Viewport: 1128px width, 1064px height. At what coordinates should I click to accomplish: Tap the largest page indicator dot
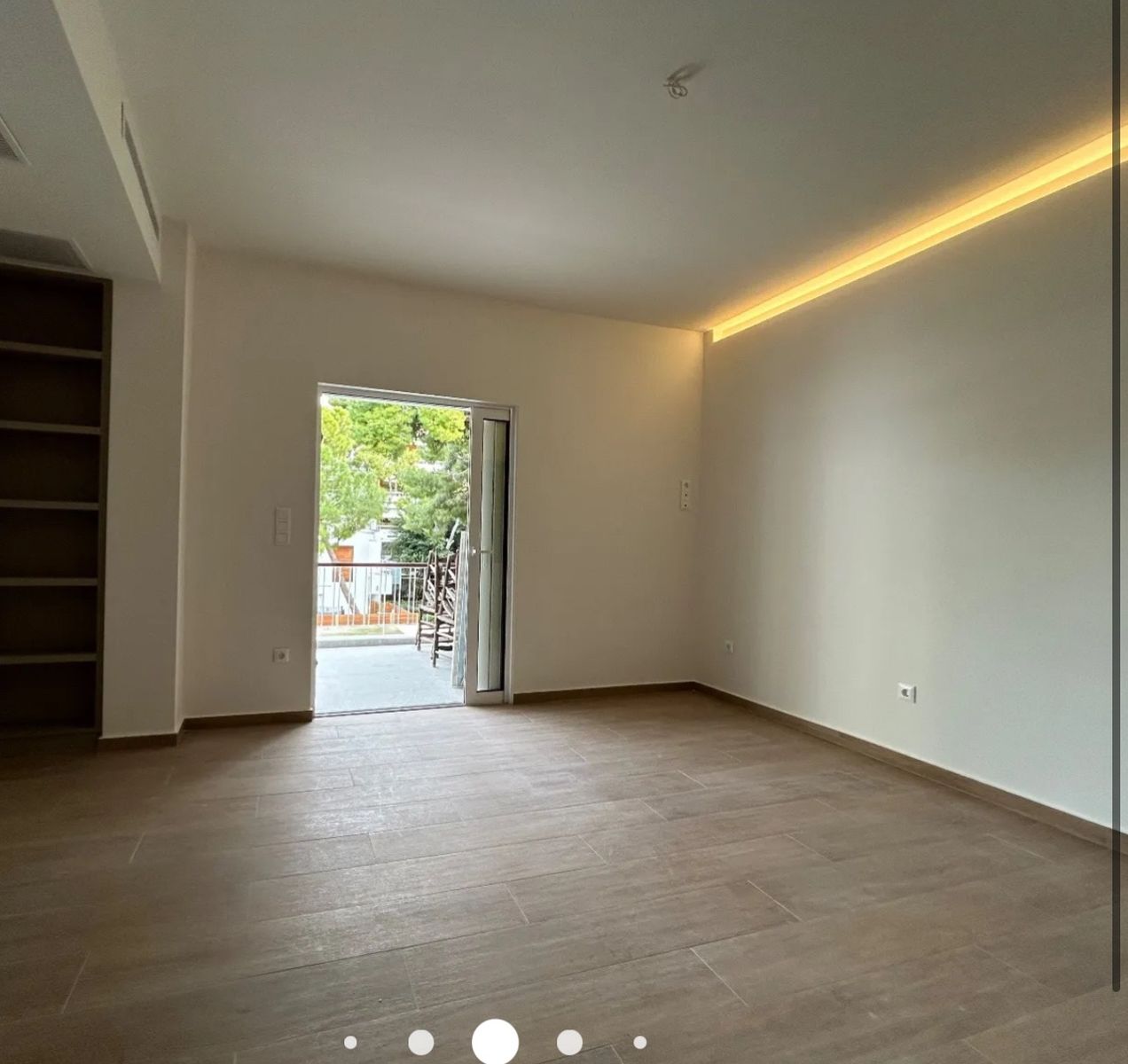click(x=495, y=1042)
